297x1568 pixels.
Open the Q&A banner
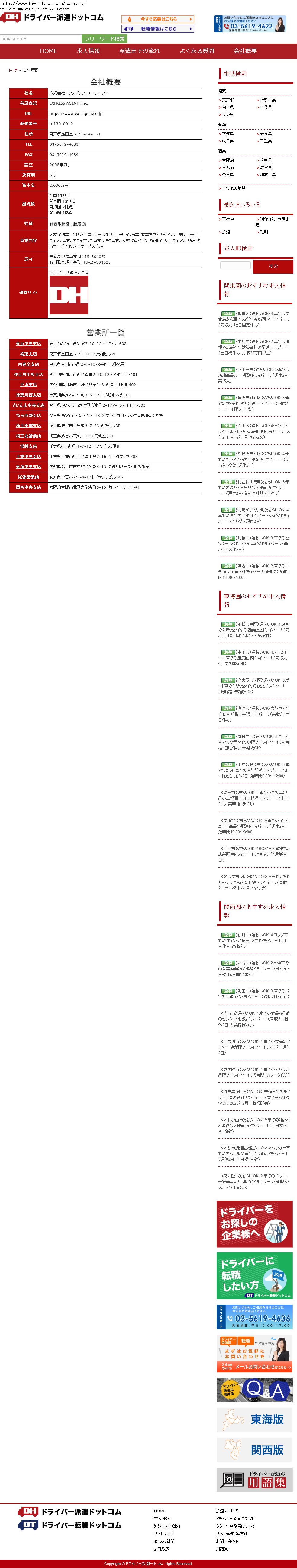254,1391
